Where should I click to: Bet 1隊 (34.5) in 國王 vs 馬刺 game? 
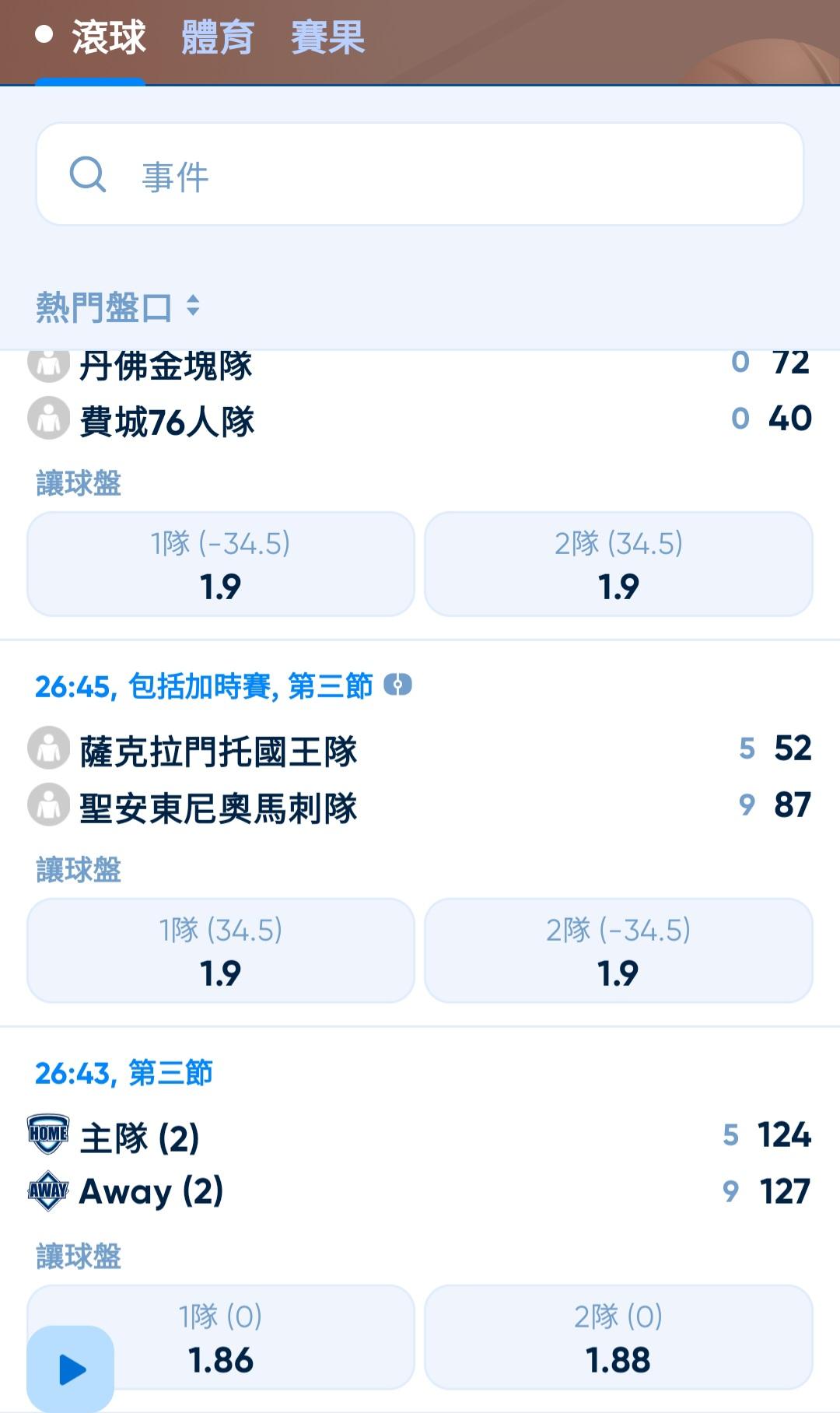coord(221,950)
